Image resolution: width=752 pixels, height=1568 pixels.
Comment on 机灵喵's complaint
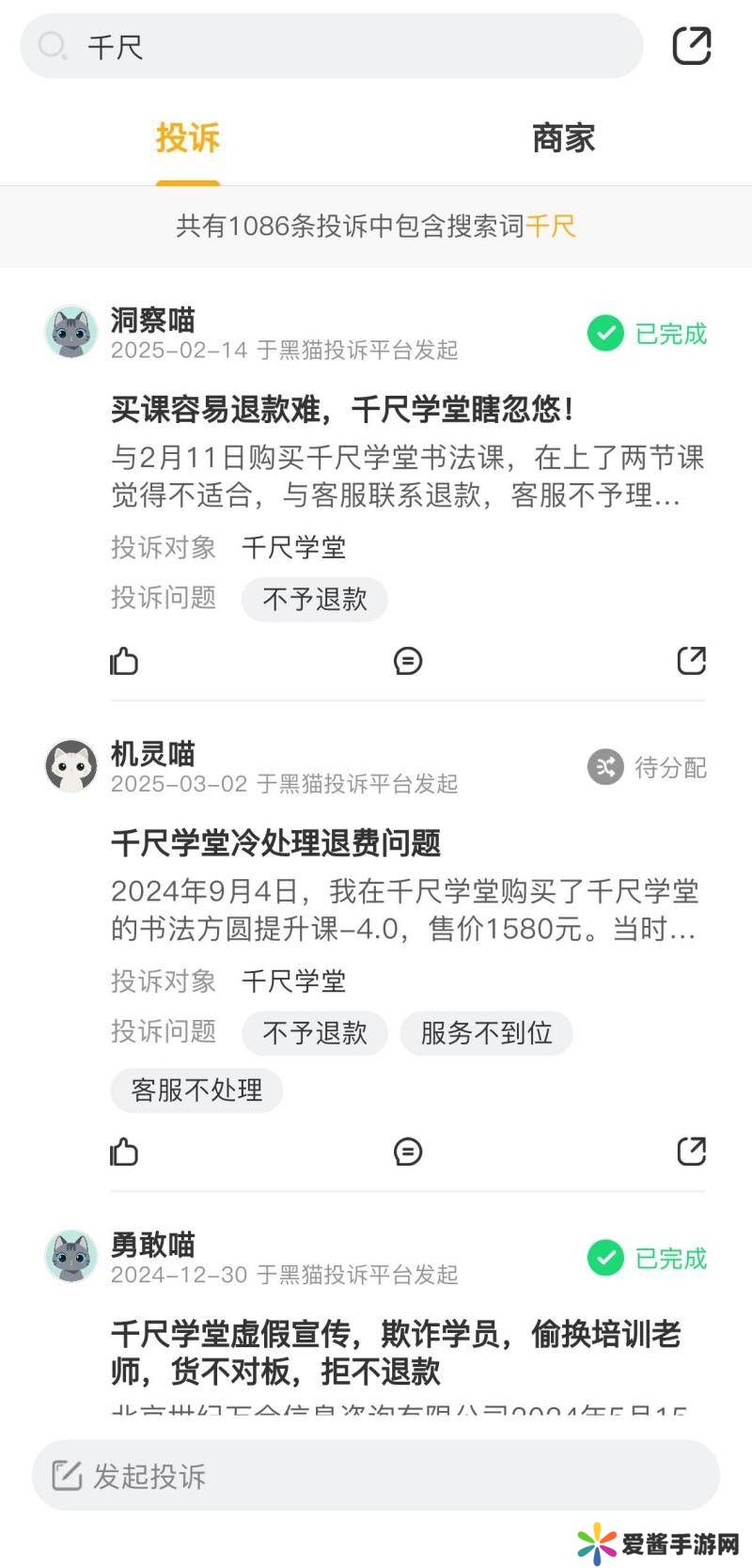pos(408,1152)
